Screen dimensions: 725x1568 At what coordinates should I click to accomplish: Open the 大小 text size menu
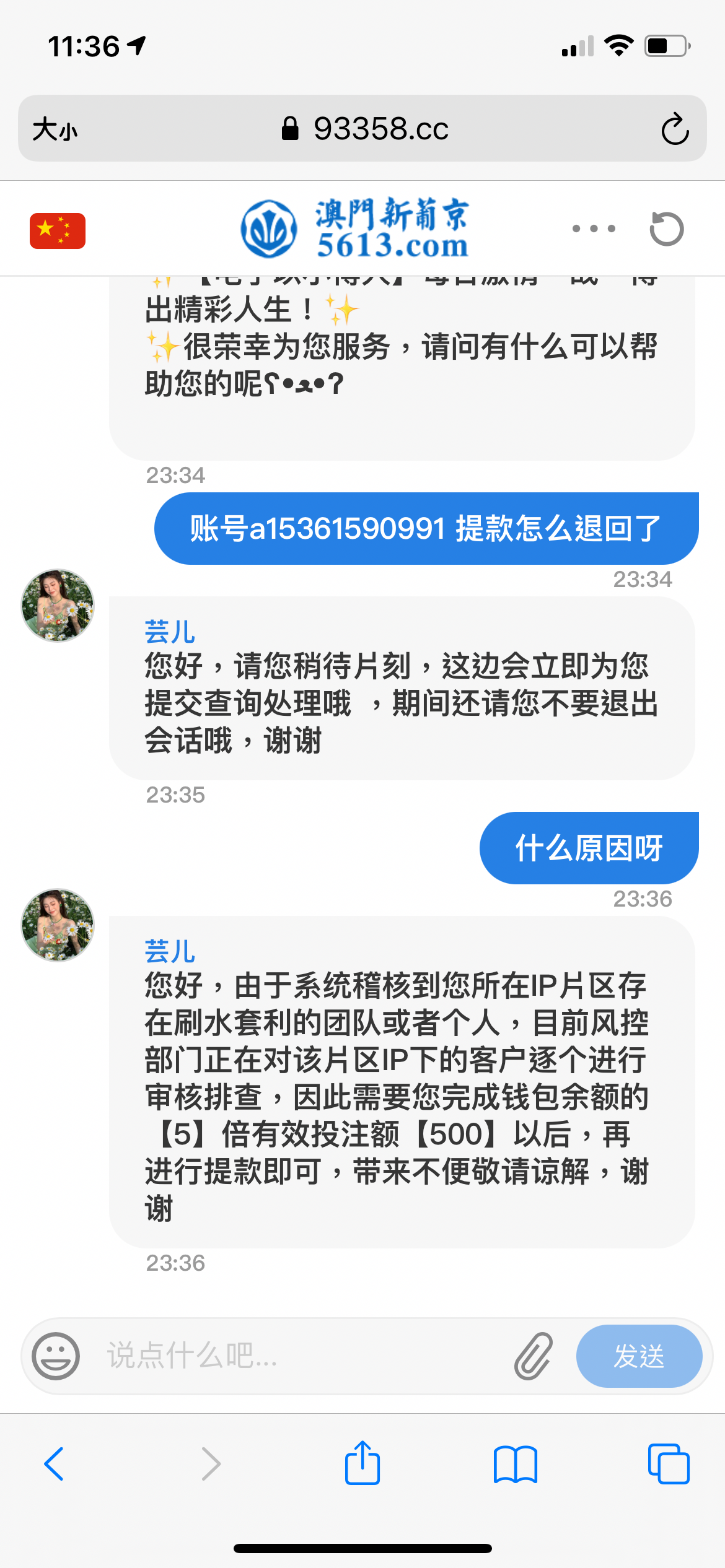point(55,129)
